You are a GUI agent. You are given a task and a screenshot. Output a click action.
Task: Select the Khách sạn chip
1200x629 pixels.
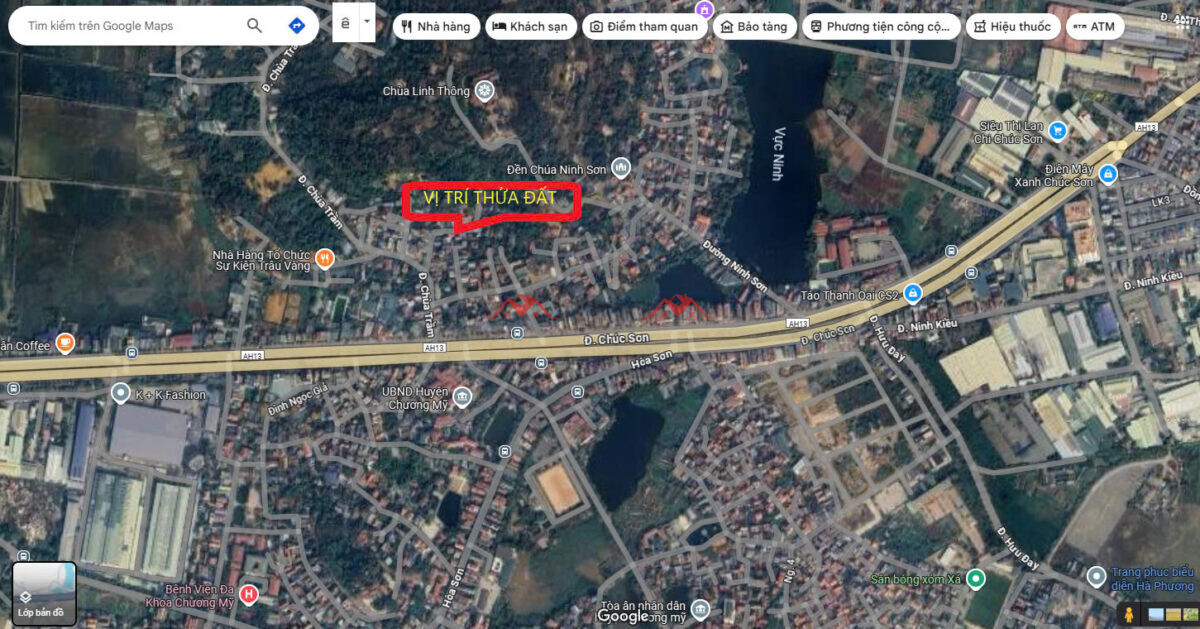point(531,27)
